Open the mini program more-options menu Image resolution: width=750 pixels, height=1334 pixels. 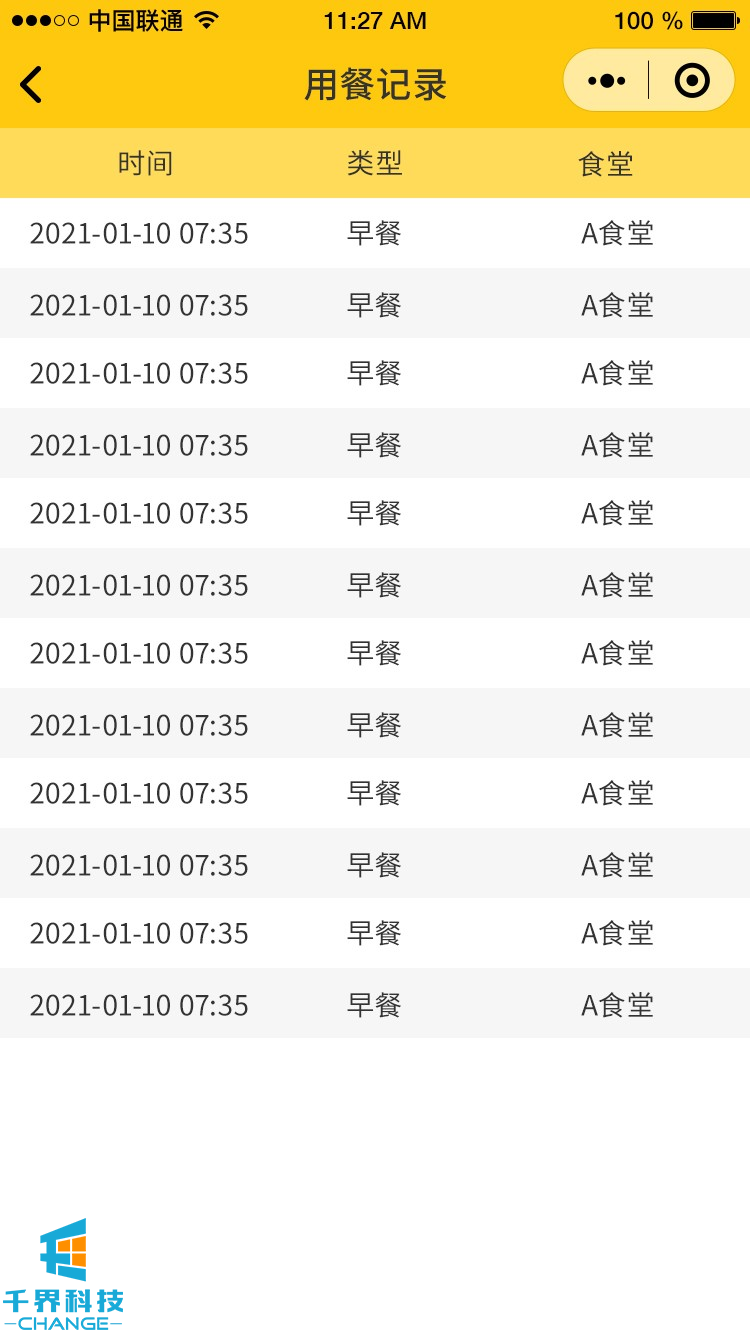point(607,81)
